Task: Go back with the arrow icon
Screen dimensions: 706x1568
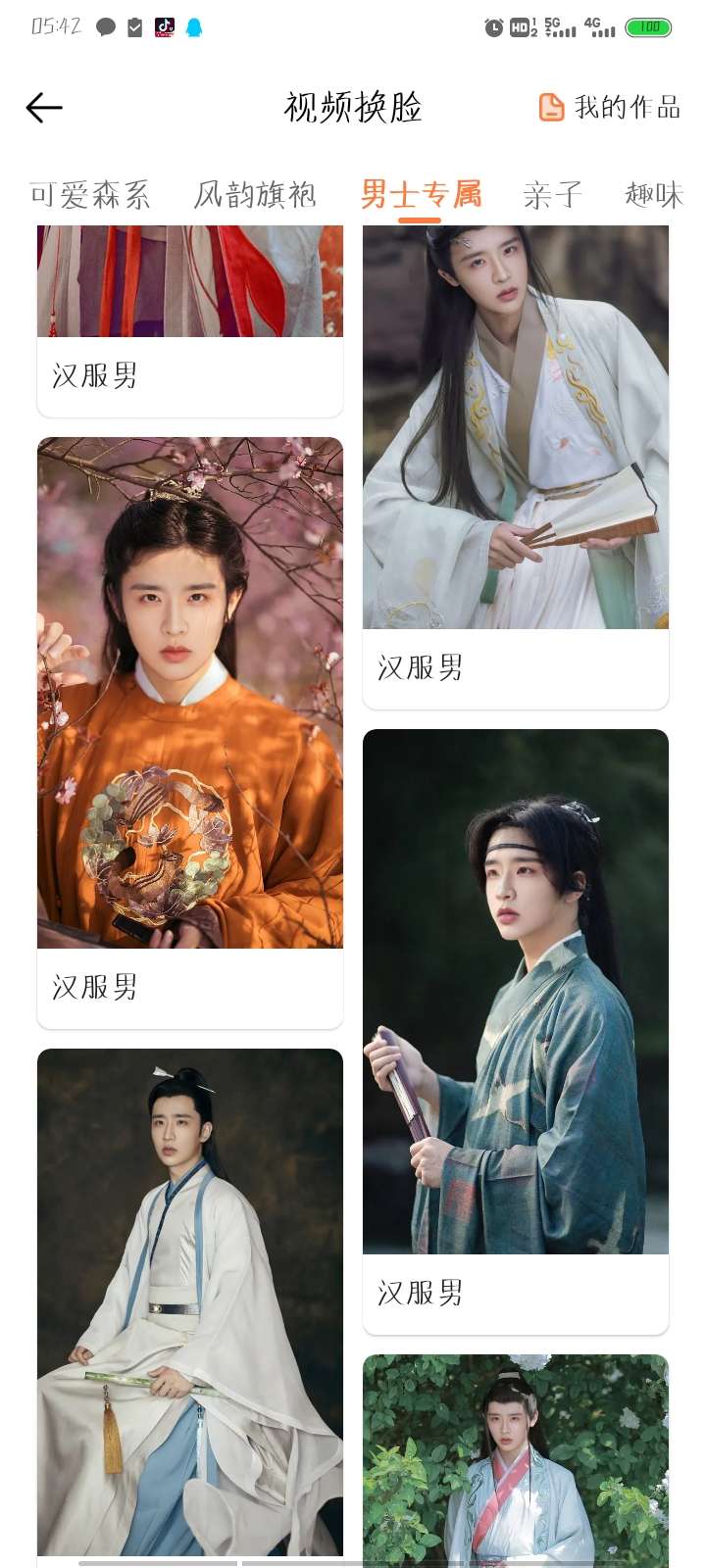Action: click(44, 108)
